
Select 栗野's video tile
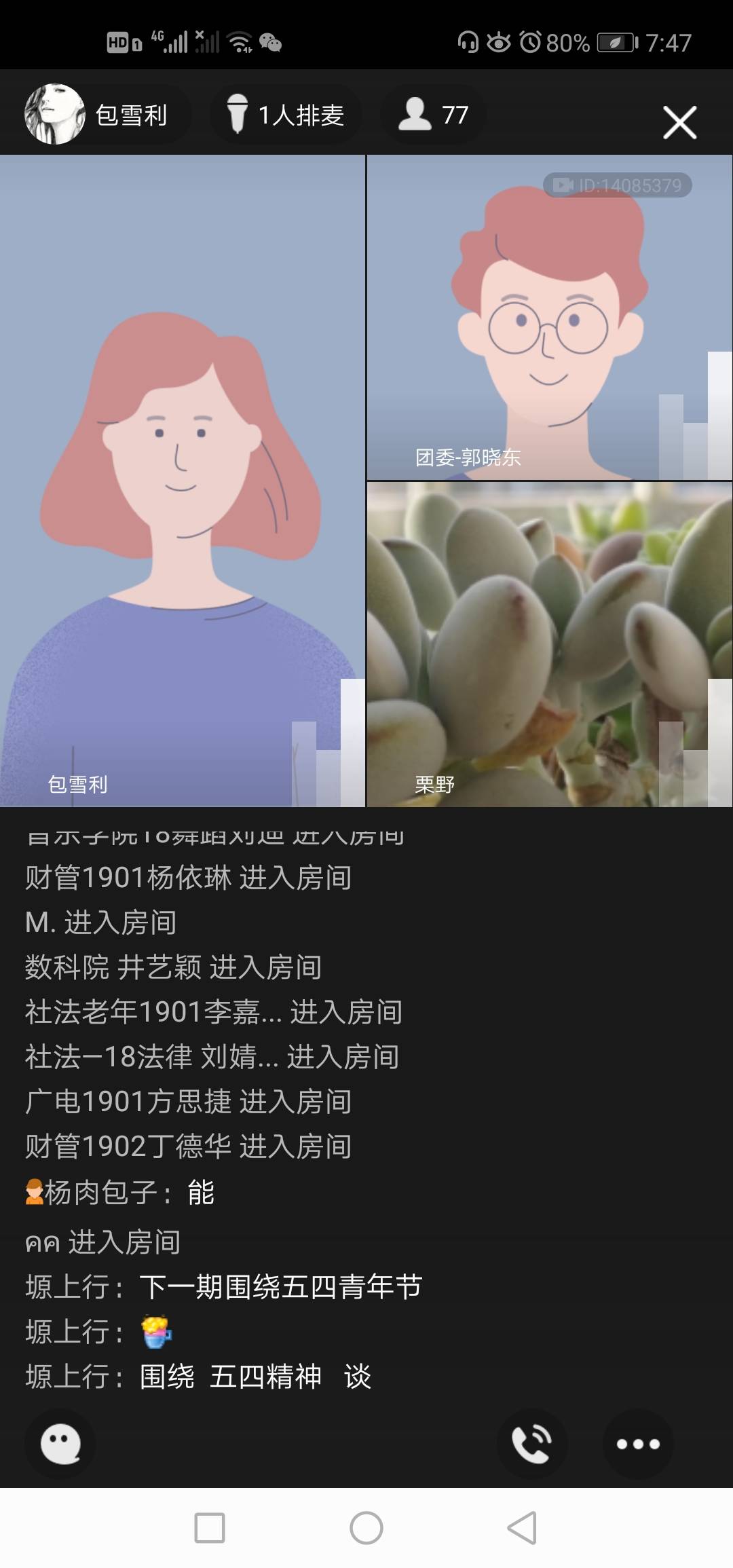point(549,643)
